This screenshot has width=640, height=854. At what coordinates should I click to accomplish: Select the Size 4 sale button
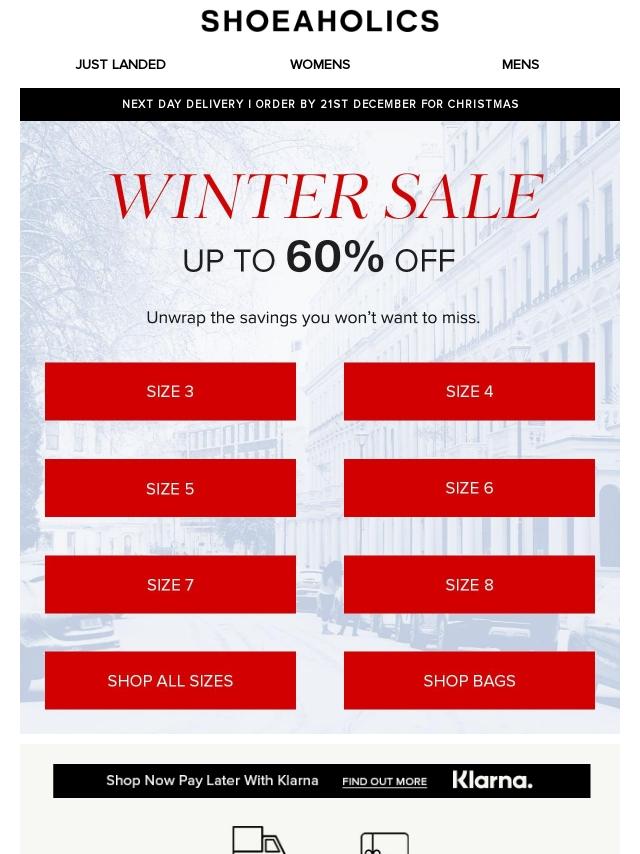[469, 391]
